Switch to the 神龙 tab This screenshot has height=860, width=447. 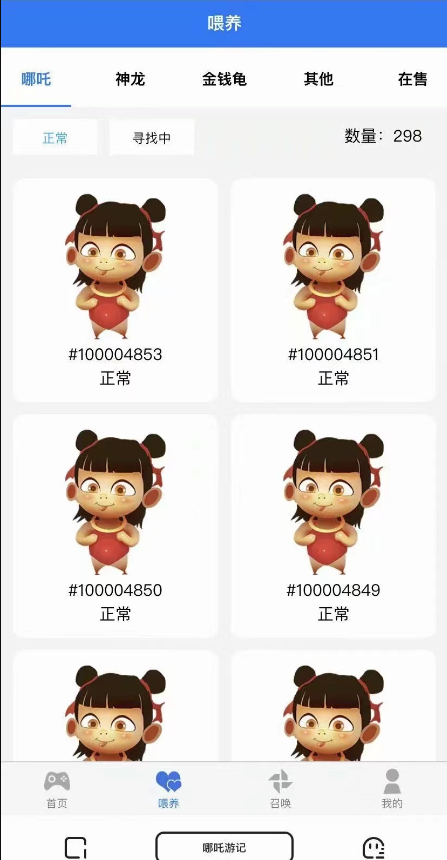130,79
